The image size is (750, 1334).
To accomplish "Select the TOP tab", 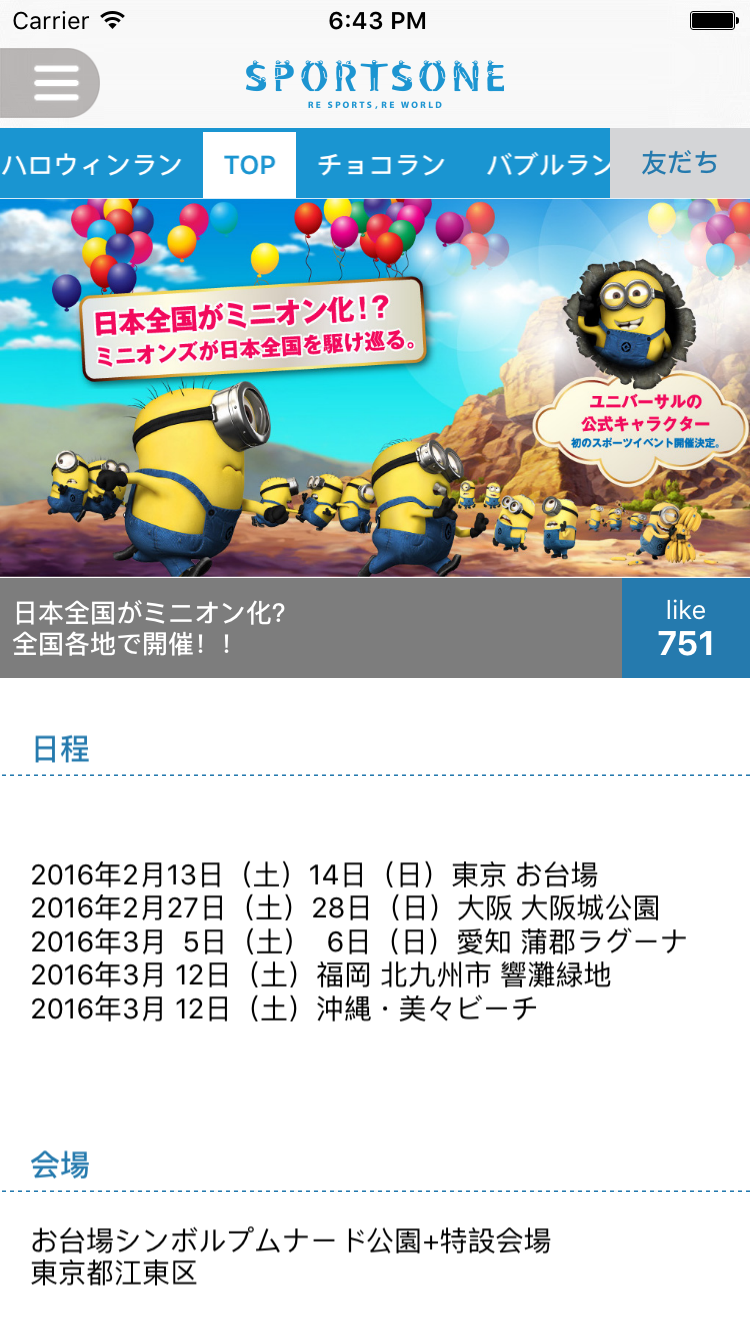I will click(x=250, y=164).
